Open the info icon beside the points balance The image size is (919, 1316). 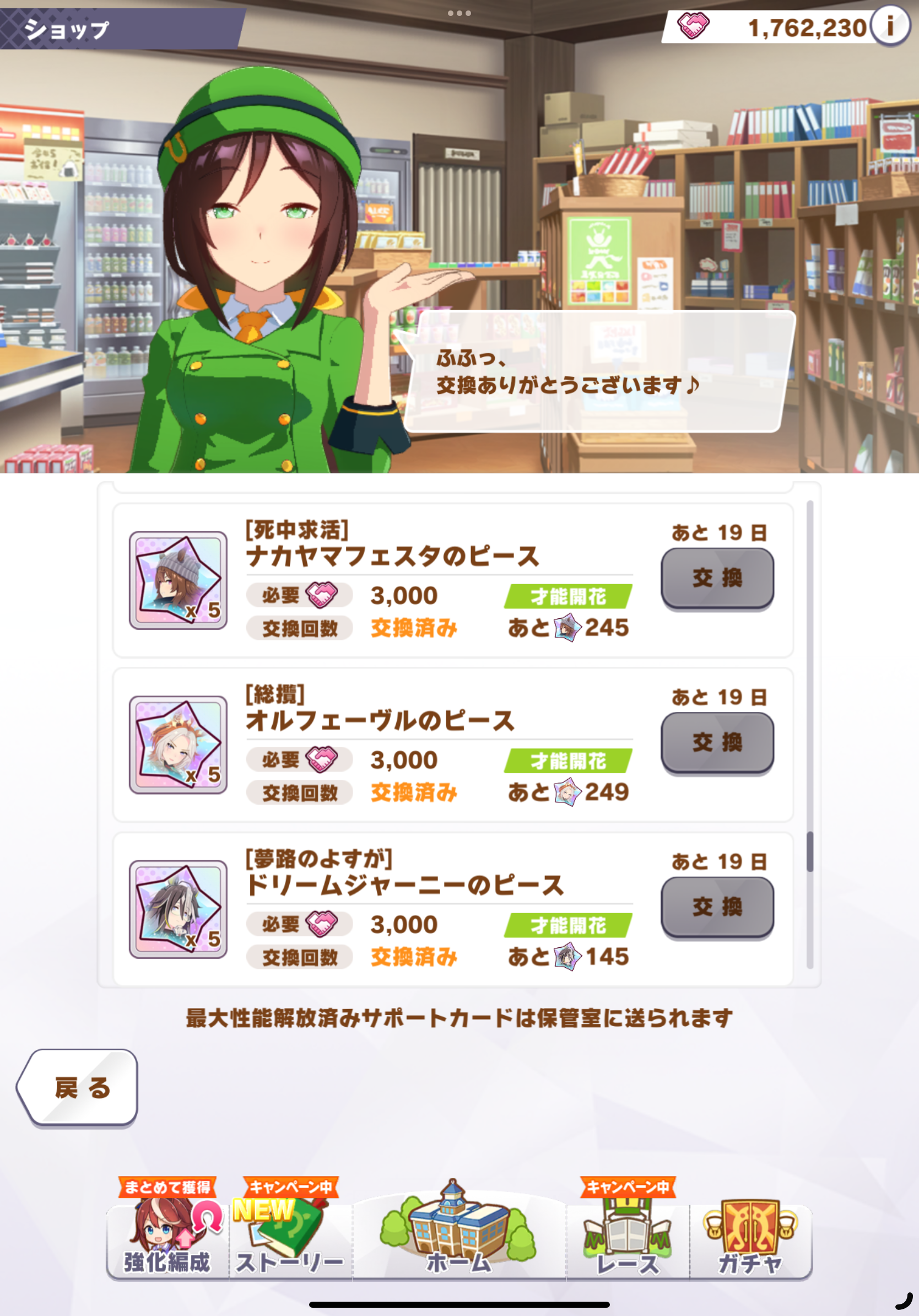pyautogui.click(x=890, y=26)
